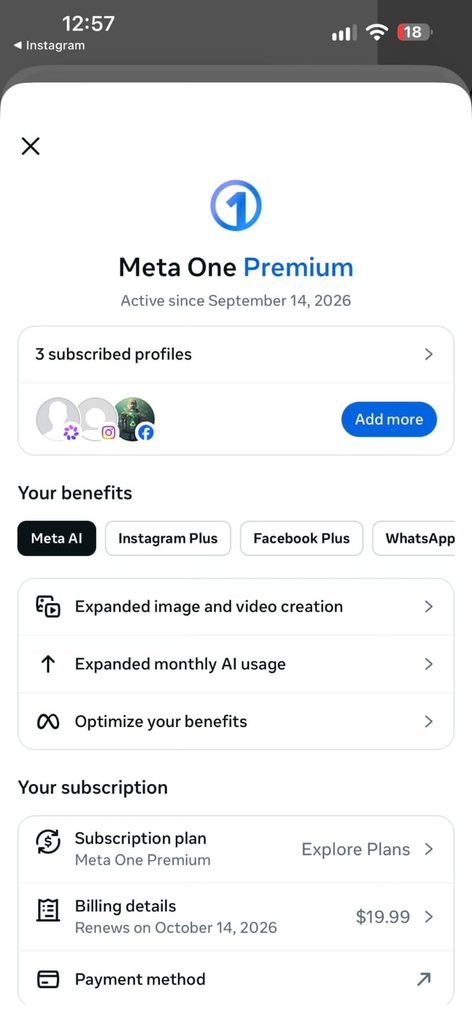The image size is (472, 1024).
Task: Switch to the Facebook Plus chip
Action: coord(302,539)
